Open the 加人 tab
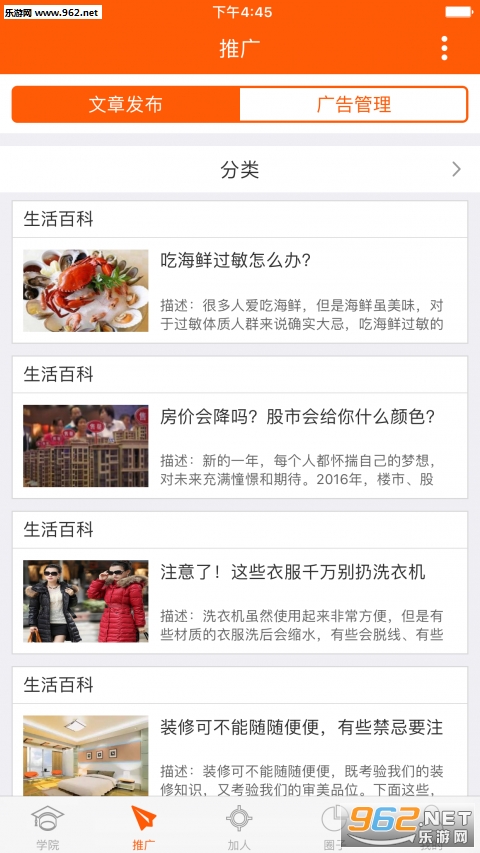 click(239, 826)
